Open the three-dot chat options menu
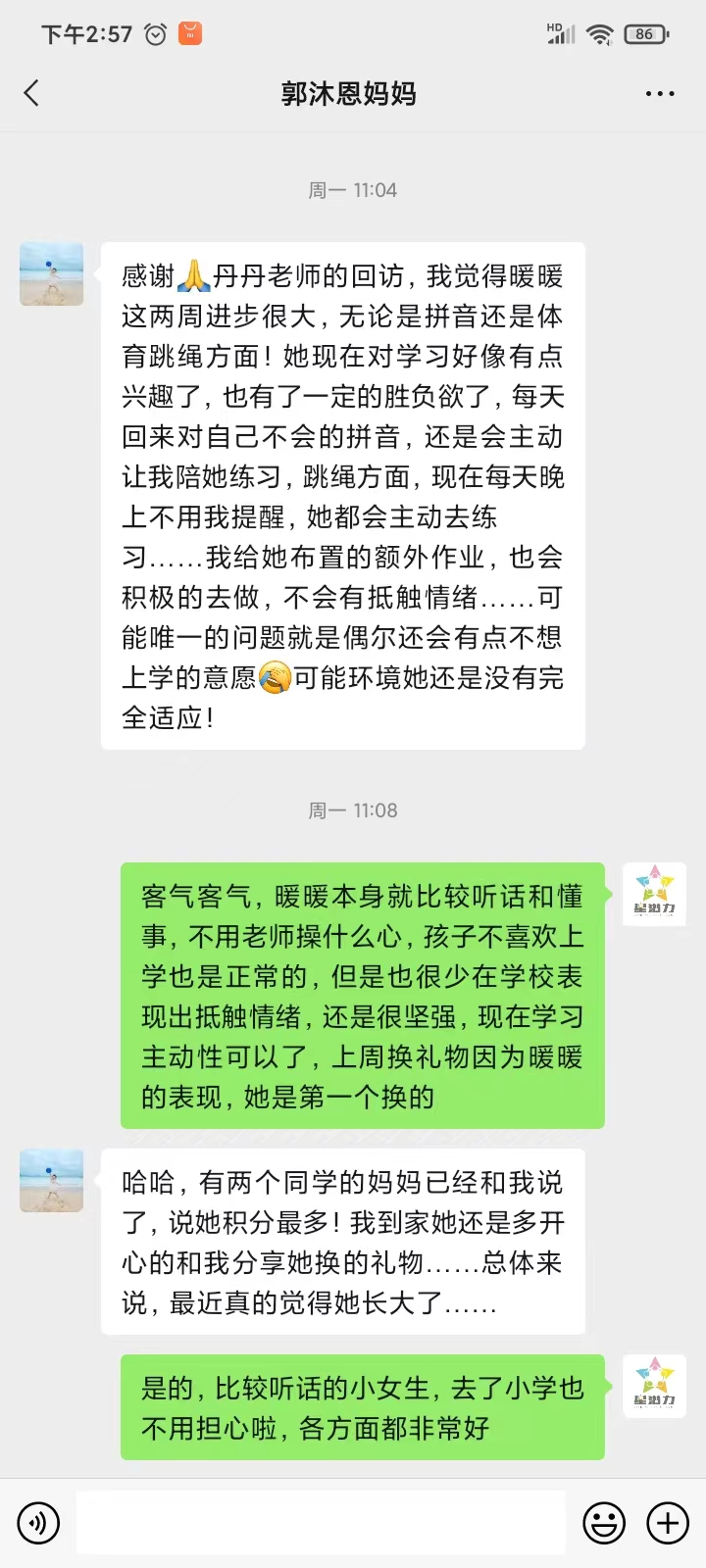The width and height of the screenshot is (706, 1568). (659, 94)
